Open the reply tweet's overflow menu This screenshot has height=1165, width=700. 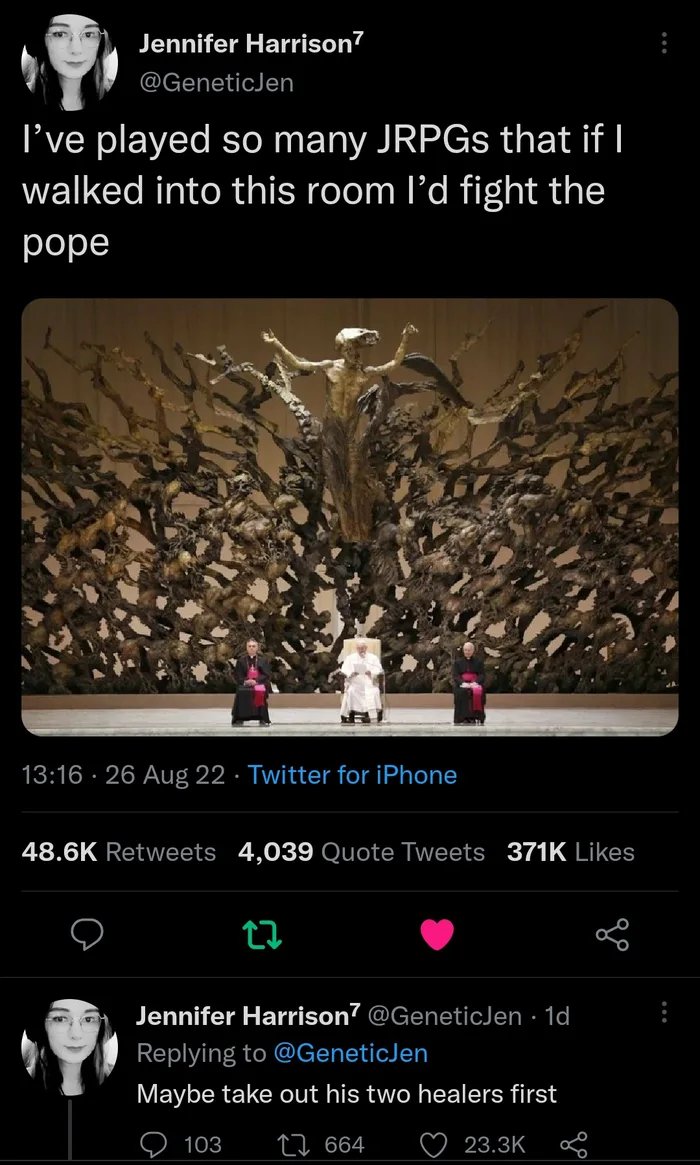coord(661,1014)
